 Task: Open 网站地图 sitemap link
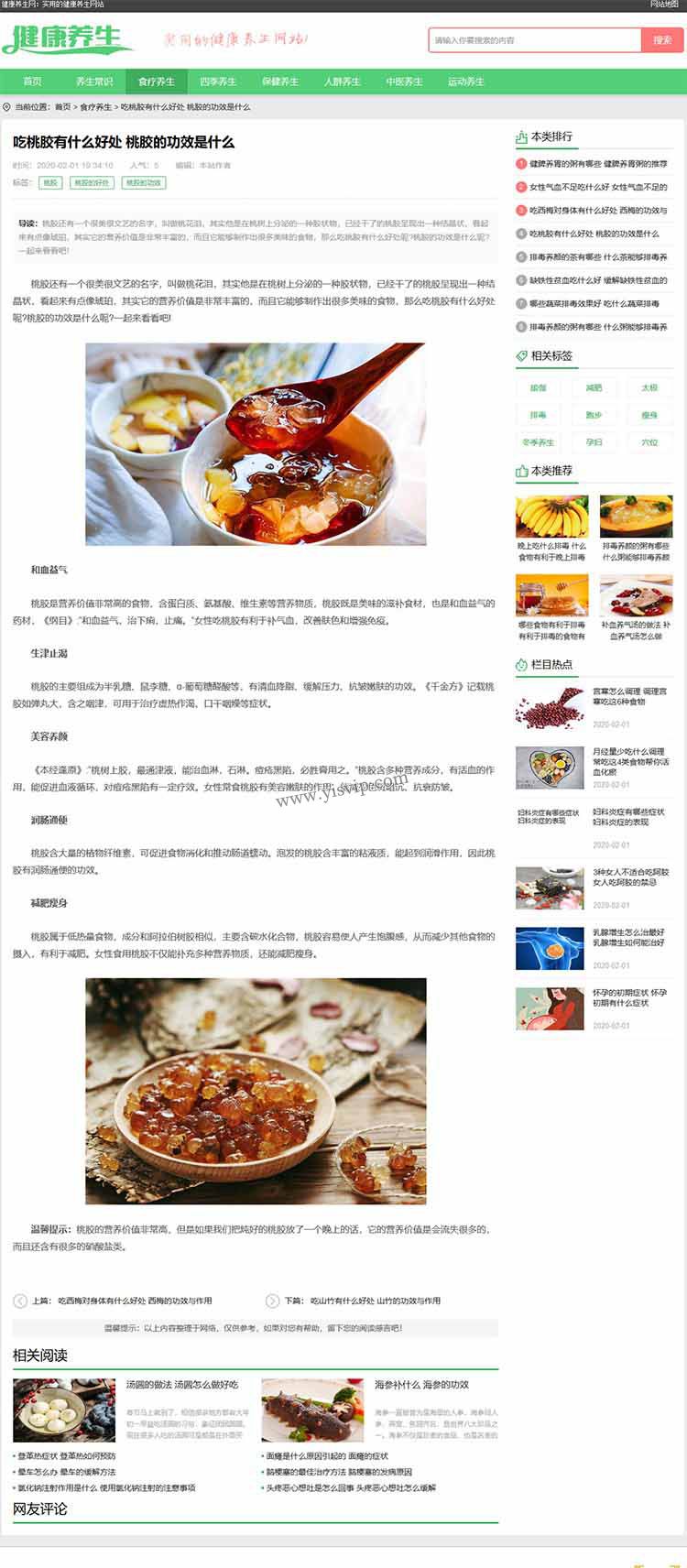pyautogui.click(x=667, y=5)
